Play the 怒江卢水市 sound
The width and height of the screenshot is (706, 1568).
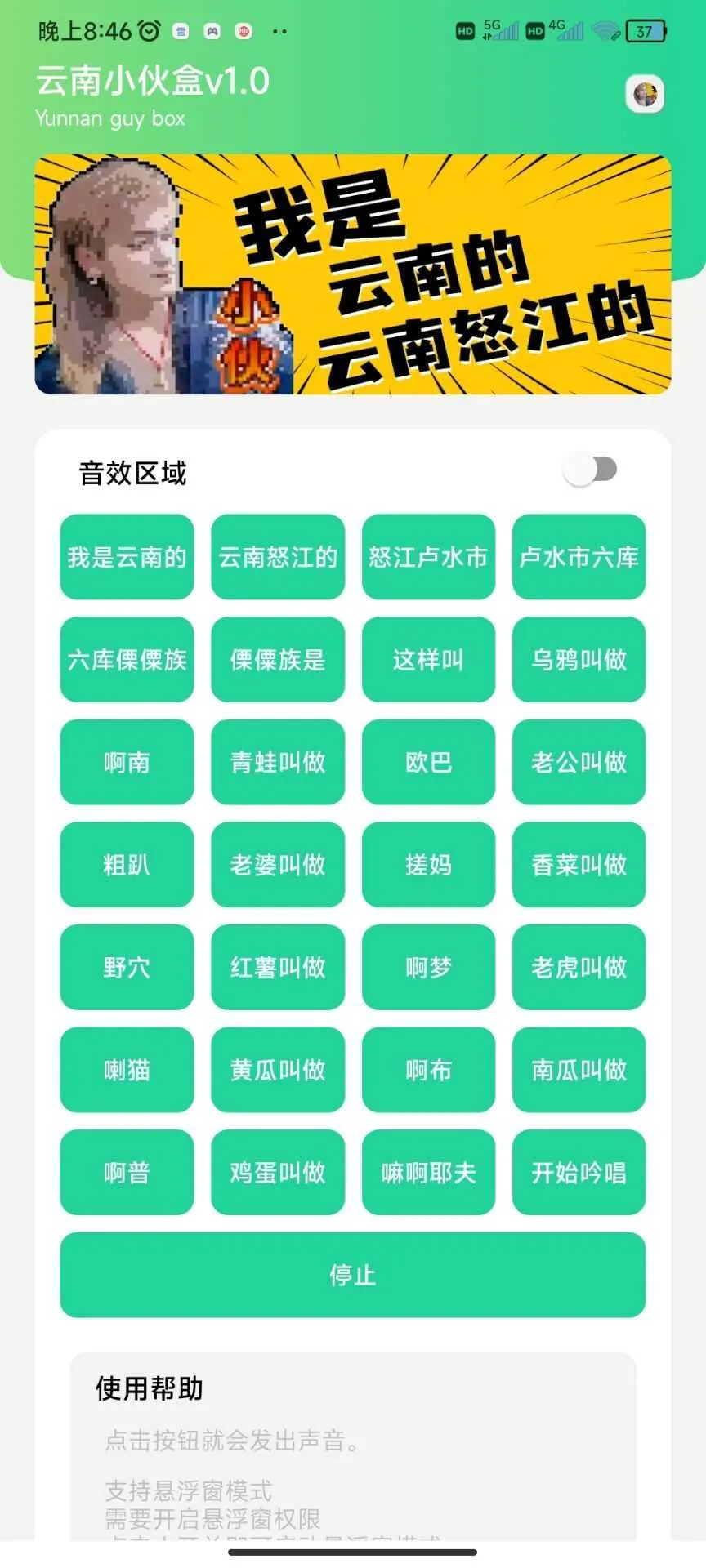pyautogui.click(x=428, y=557)
